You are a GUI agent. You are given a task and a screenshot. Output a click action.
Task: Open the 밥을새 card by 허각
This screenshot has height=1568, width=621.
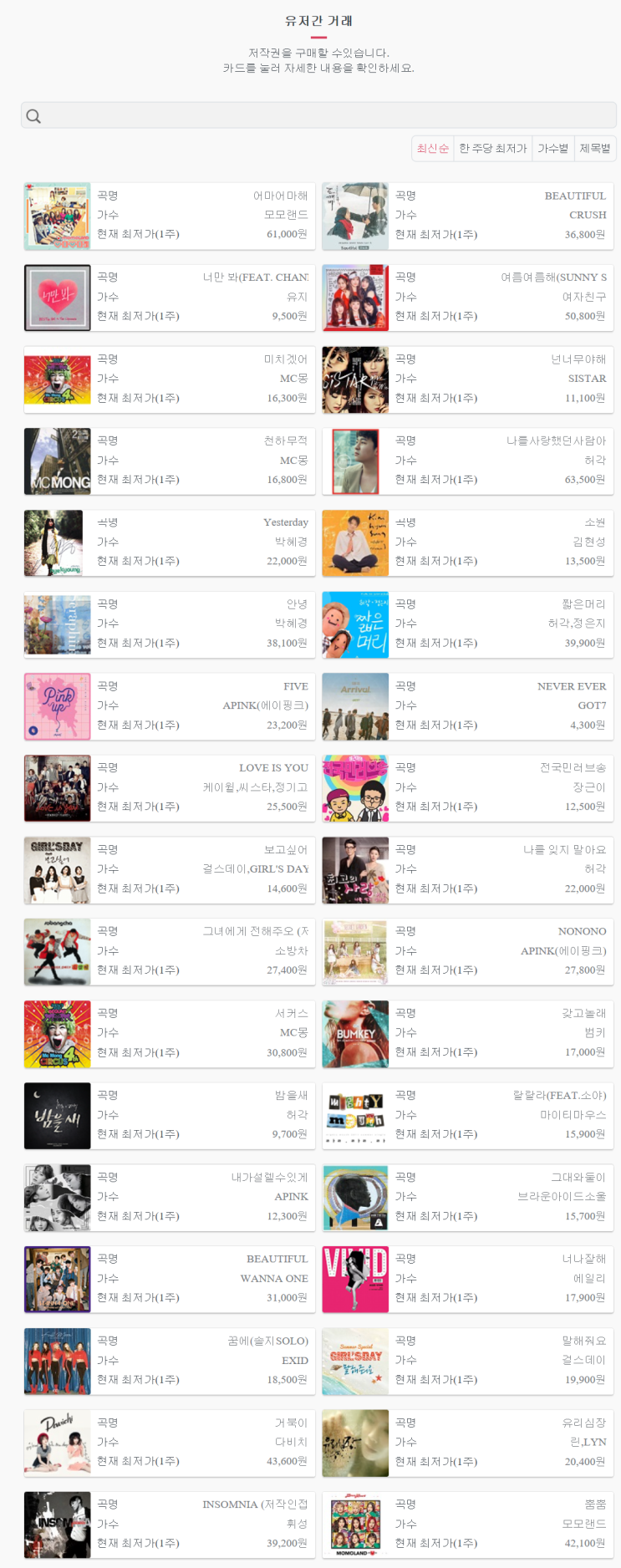tap(170, 1115)
